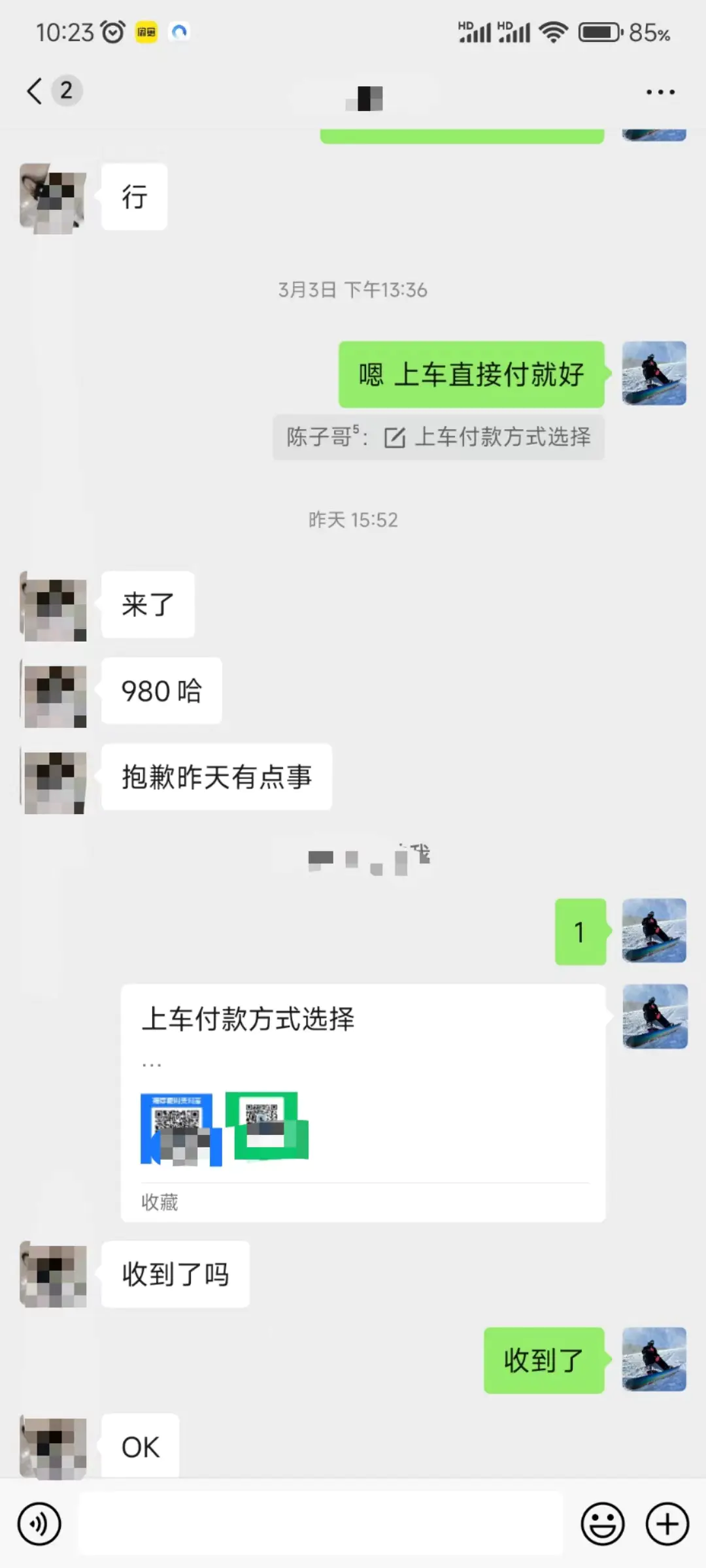The height and width of the screenshot is (1568, 706).
Task: Select the 上车付款方式选择 note card
Action: pos(364,1104)
